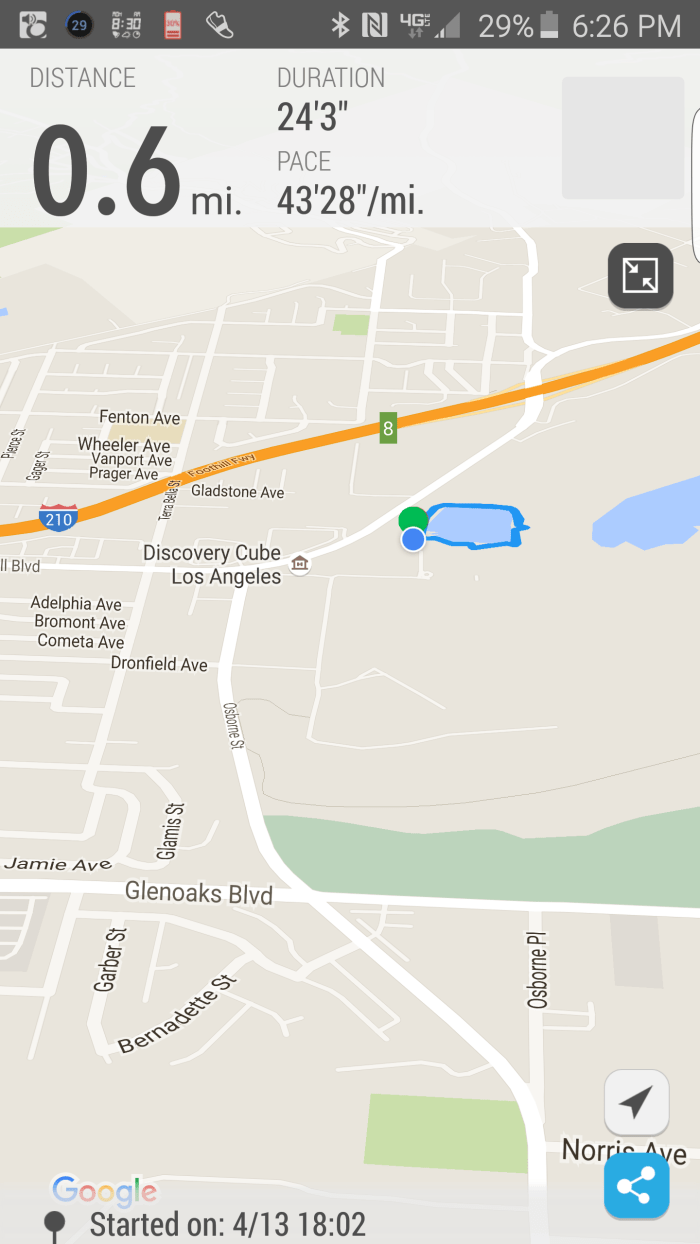Image resolution: width=700 pixels, height=1244 pixels.
Task: Collapse the full-screen map view
Action: click(640, 275)
